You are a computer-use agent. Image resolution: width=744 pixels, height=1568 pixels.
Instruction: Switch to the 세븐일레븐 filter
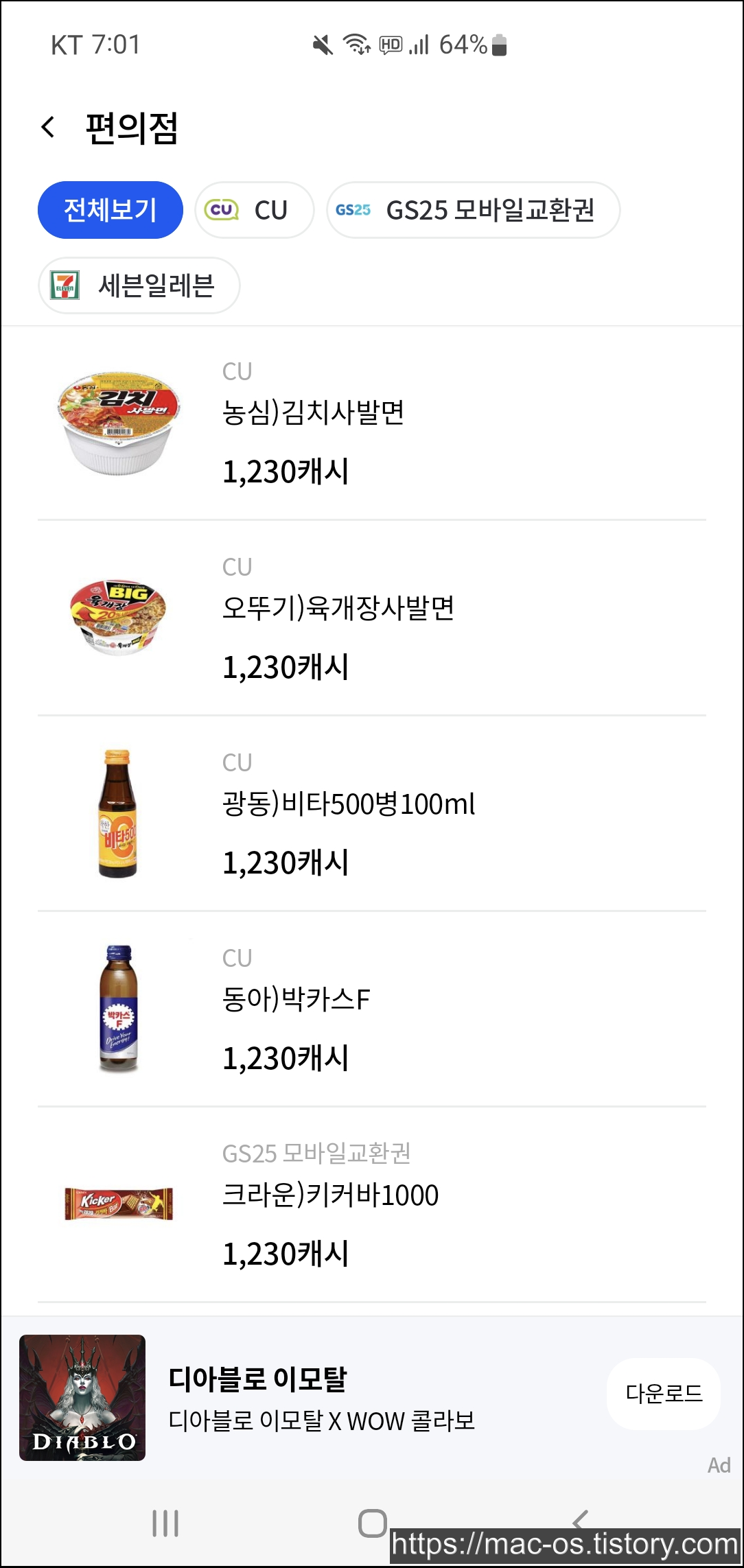tap(139, 285)
